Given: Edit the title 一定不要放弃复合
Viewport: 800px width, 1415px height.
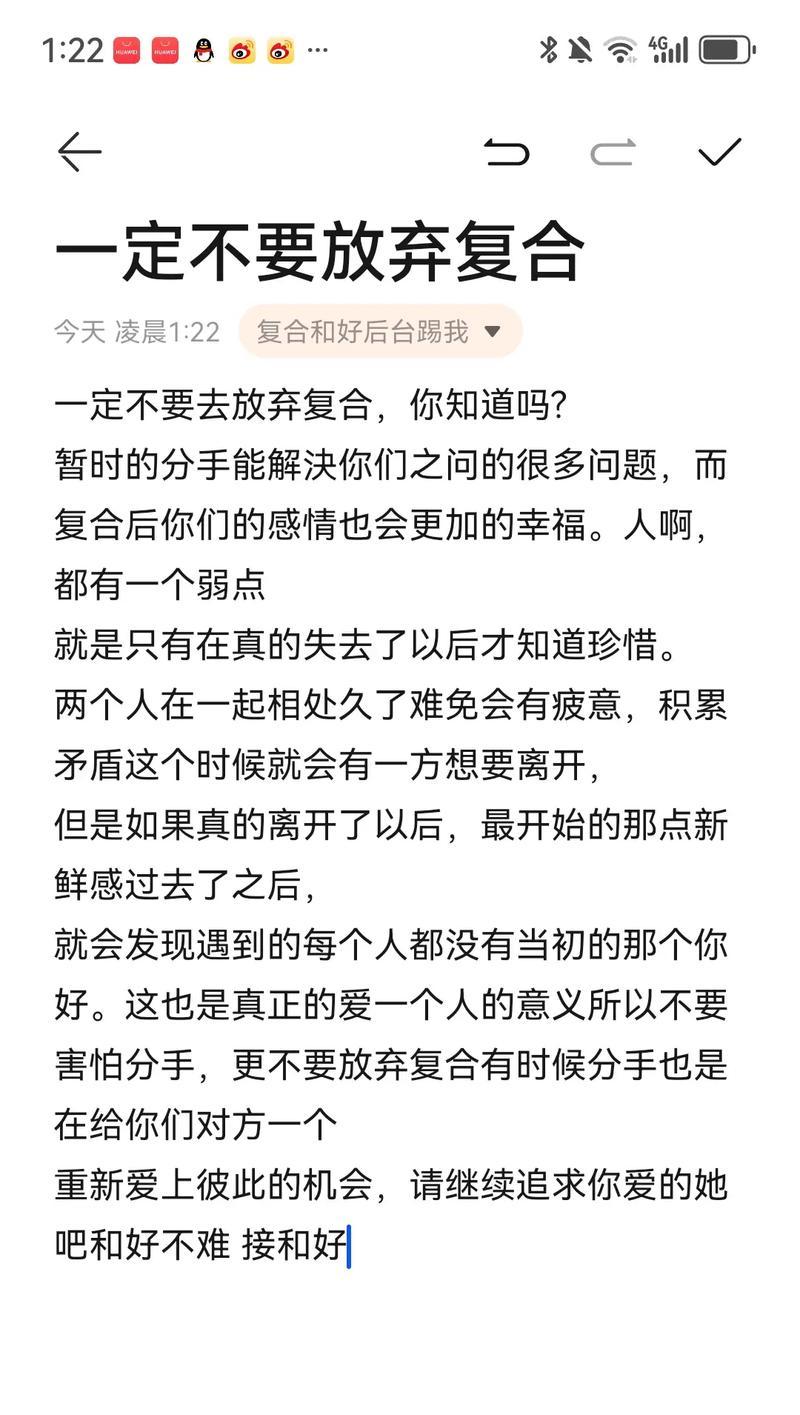Looking at the screenshot, I should click(319, 250).
